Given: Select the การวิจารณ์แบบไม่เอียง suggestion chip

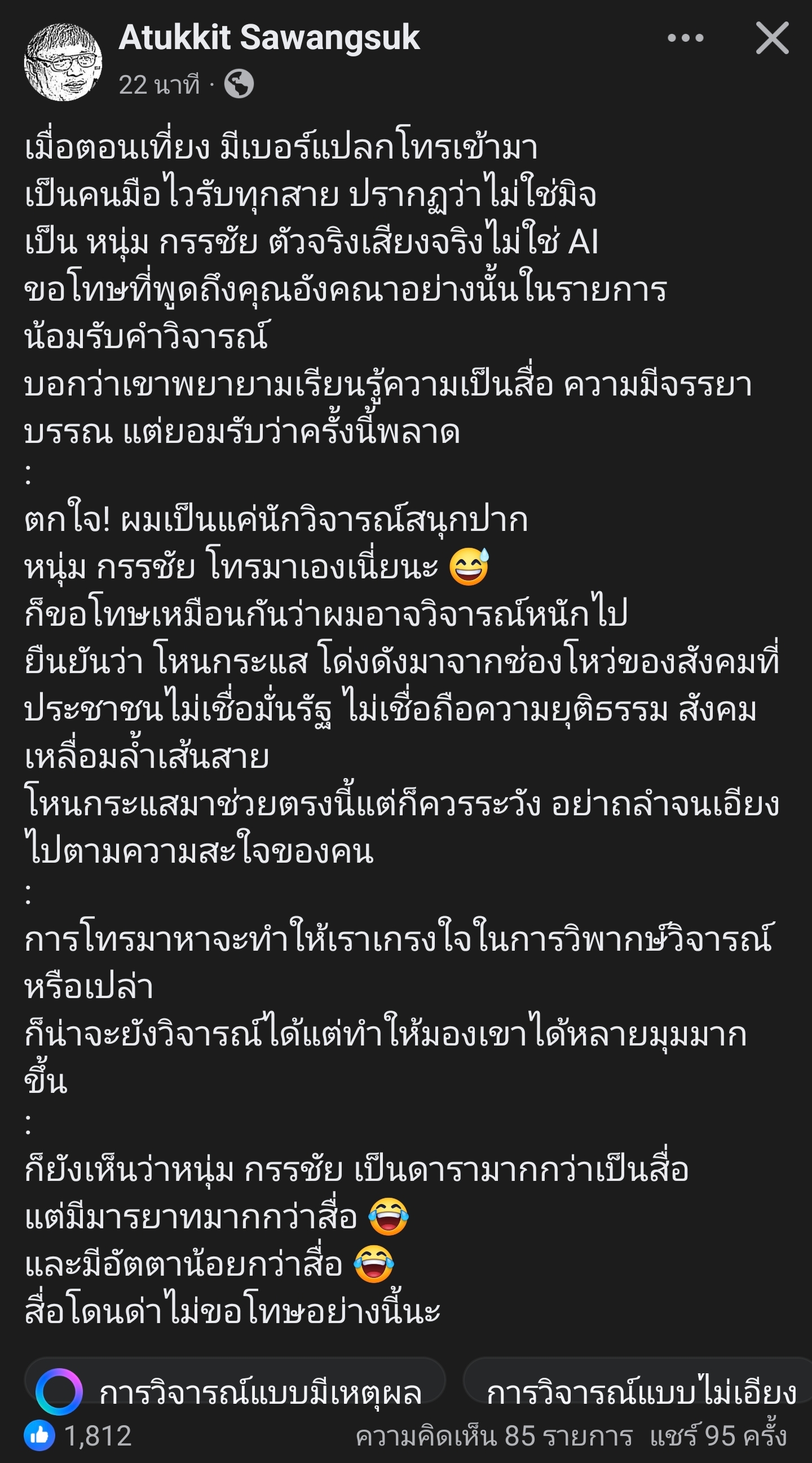Looking at the screenshot, I should coord(638,1392).
